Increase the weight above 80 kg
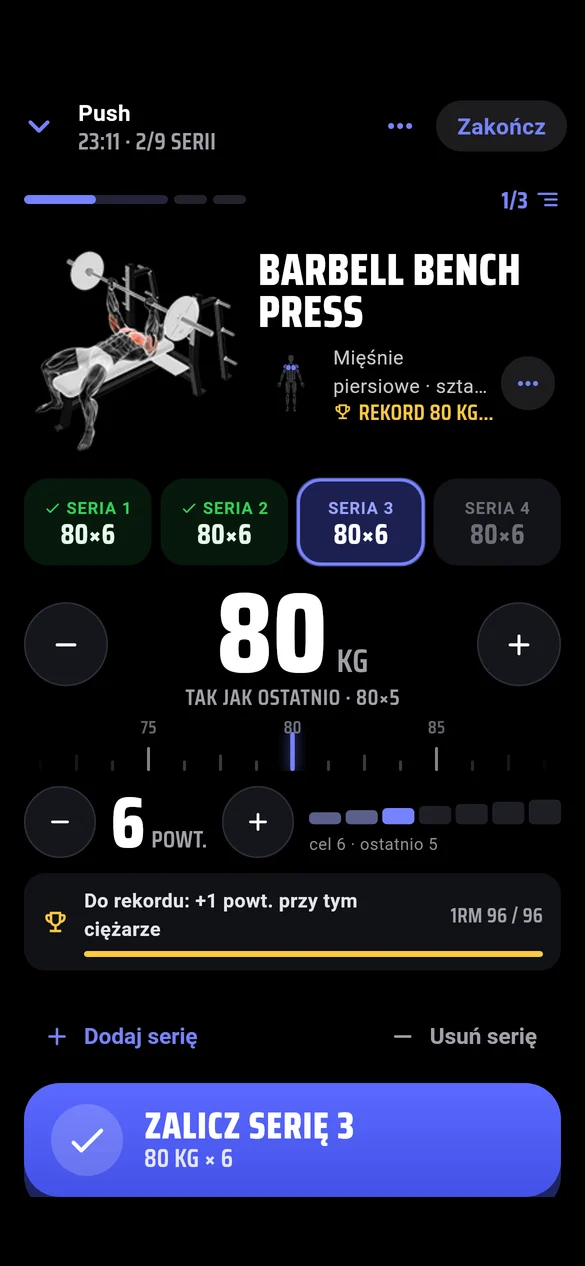 click(519, 644)
